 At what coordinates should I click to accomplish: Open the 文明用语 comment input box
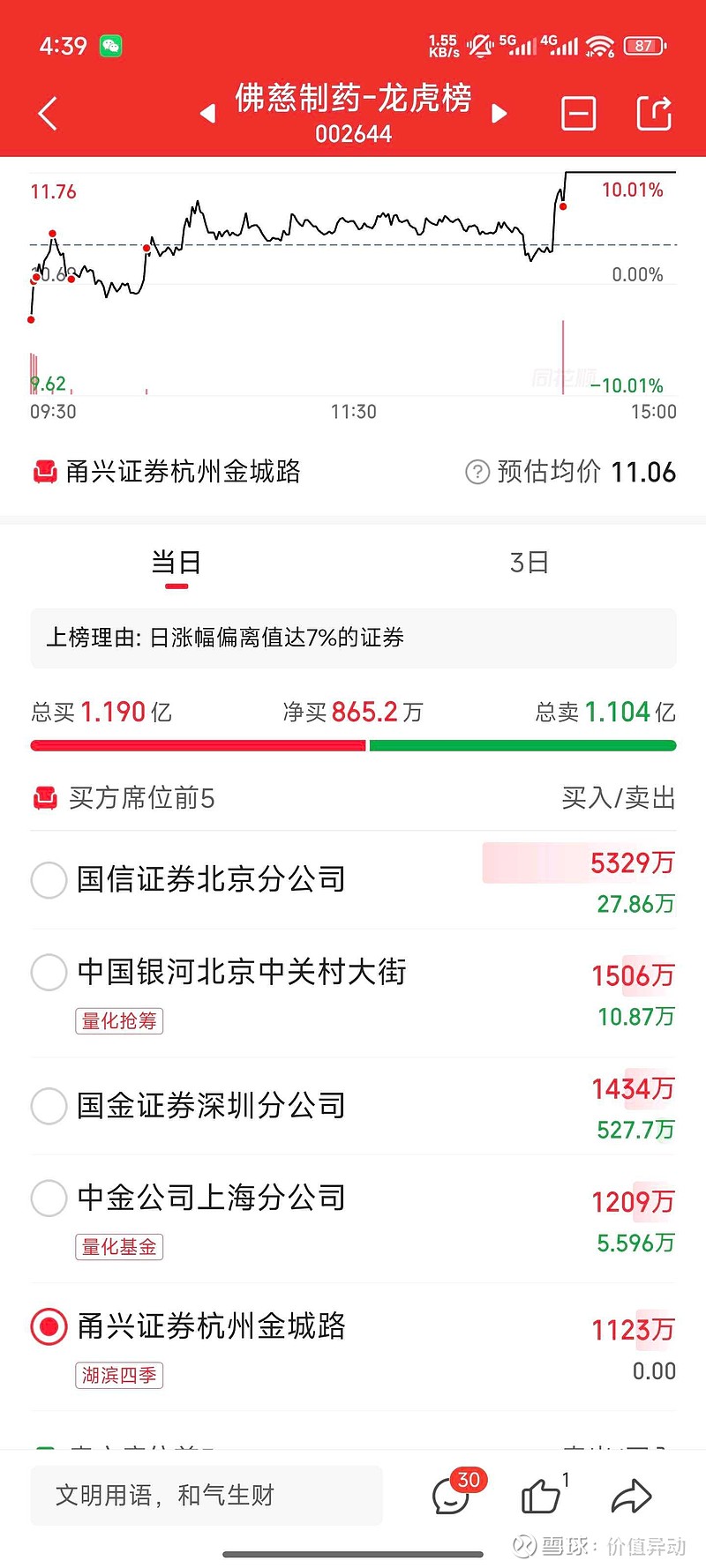tap(207, 1495)
